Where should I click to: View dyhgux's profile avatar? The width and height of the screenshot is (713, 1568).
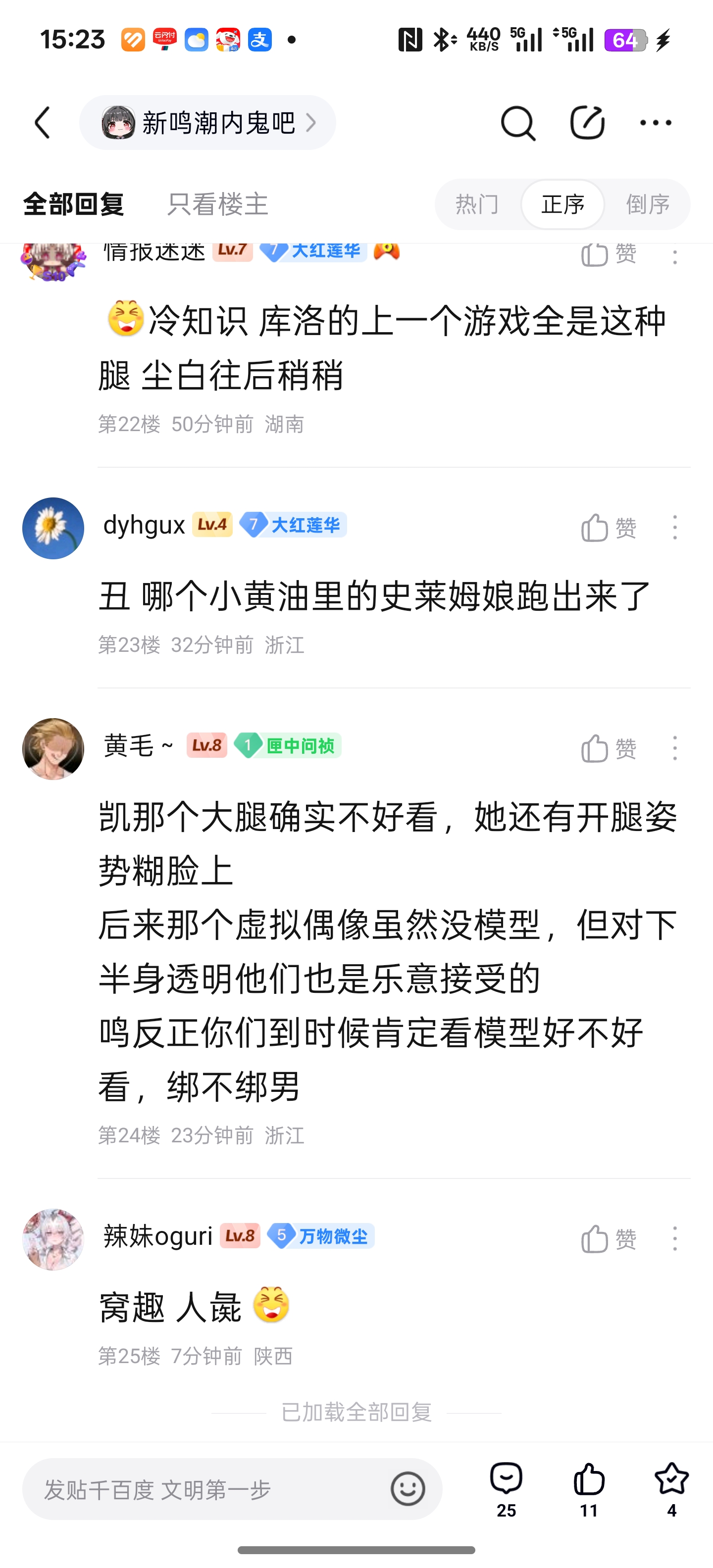(53, 528)
